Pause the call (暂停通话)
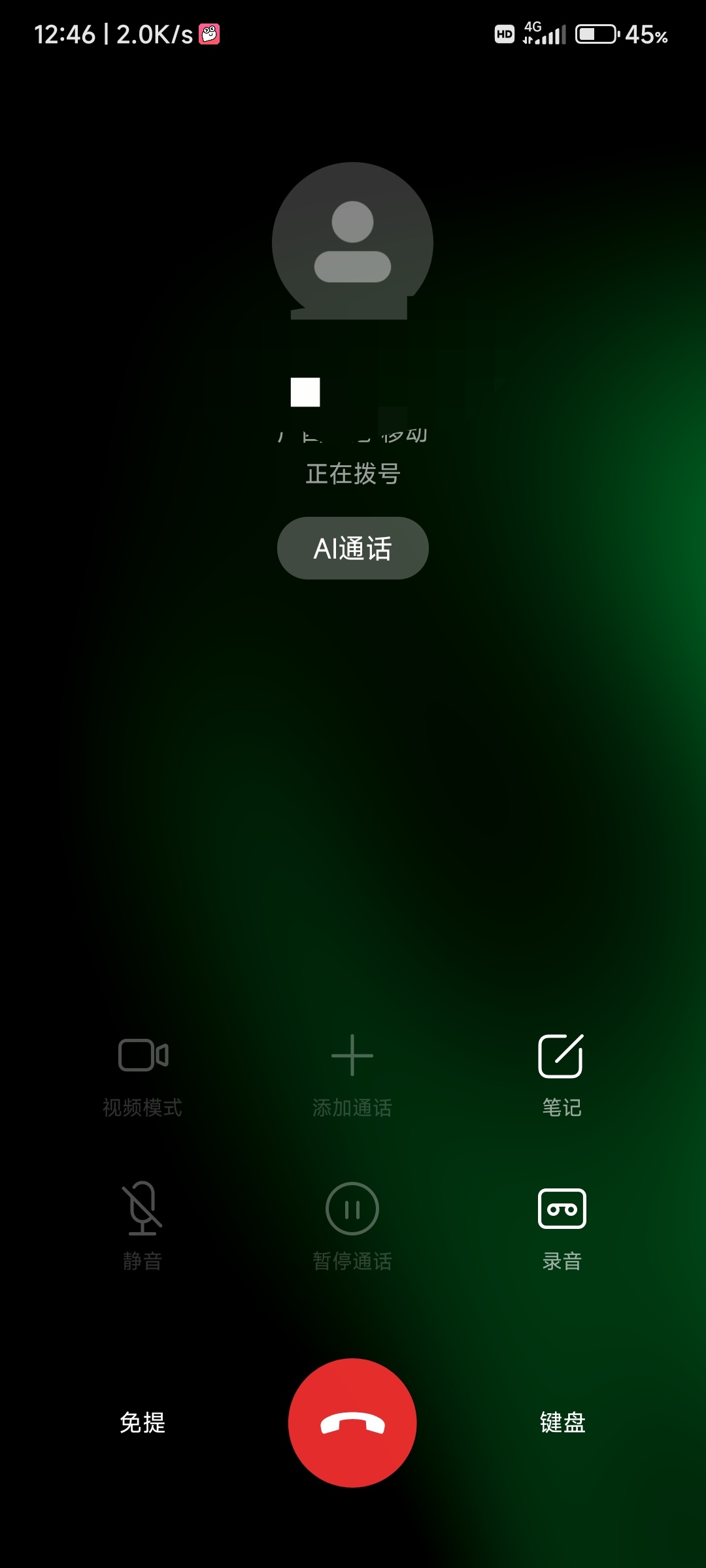The width and height of the screenshot is (706, 1568). tap(352, 1227)
